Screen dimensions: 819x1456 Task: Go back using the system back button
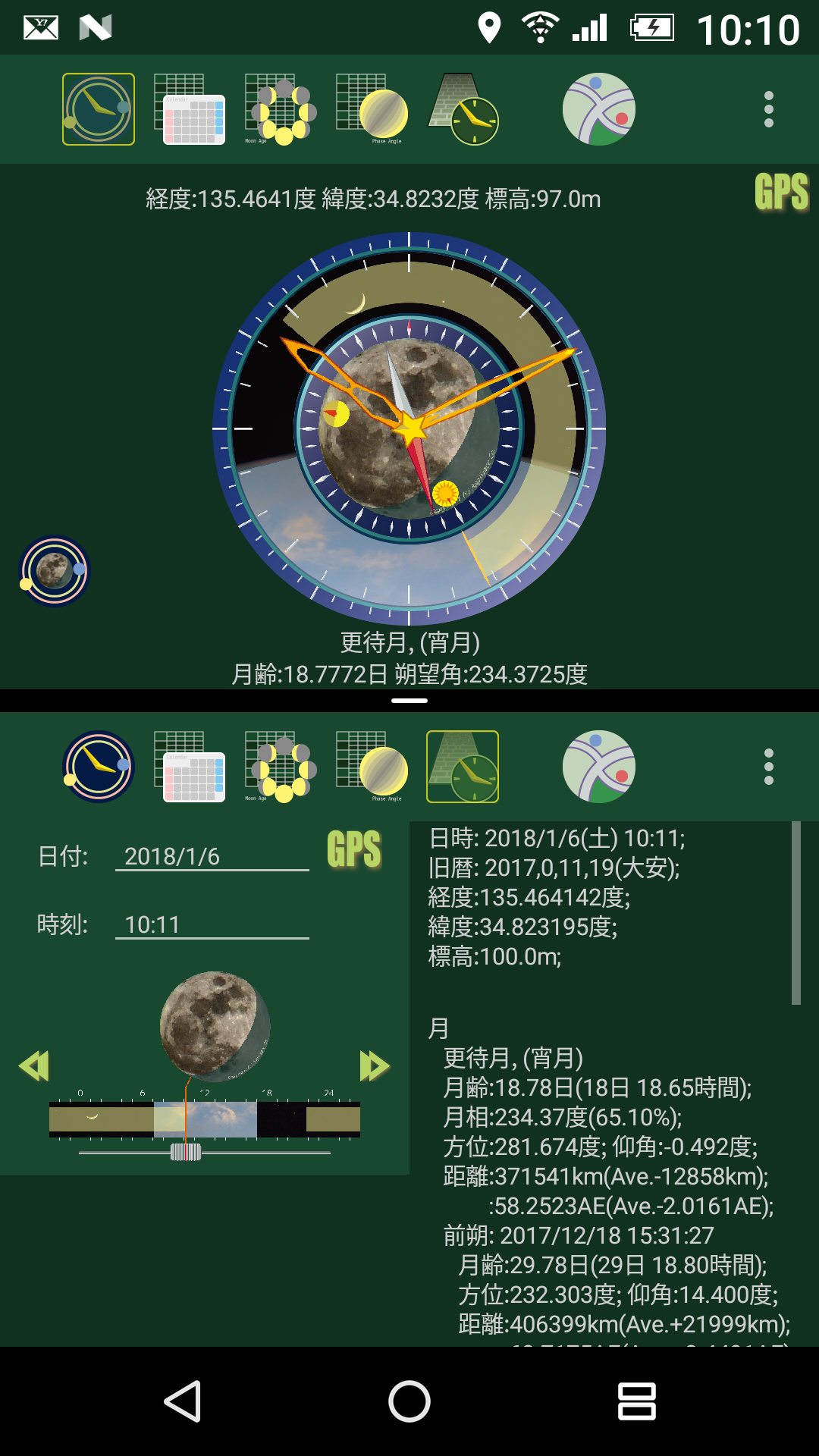[x=183, y=1401]
